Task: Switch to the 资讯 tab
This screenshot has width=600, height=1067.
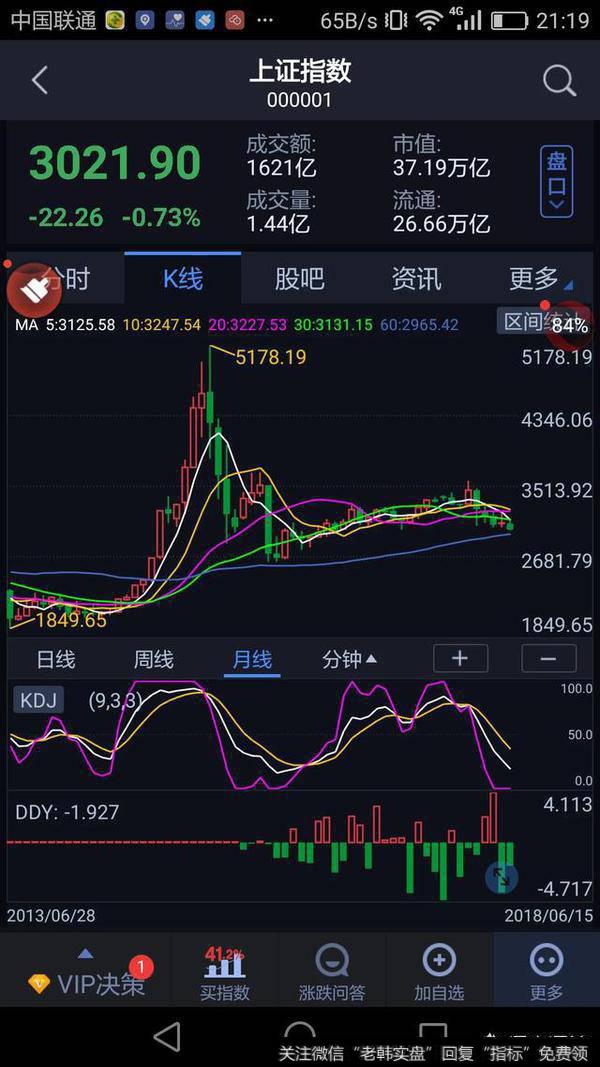Action: tap(416, 279)
